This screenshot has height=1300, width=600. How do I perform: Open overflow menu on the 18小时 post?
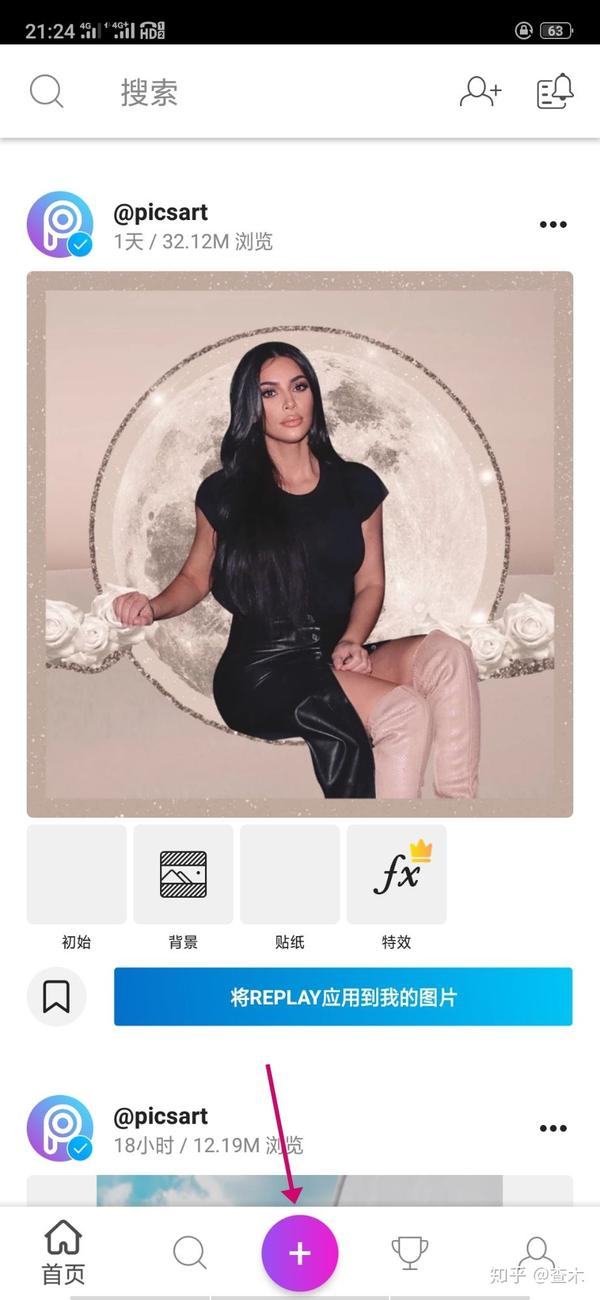click(x=553, y=1128)
